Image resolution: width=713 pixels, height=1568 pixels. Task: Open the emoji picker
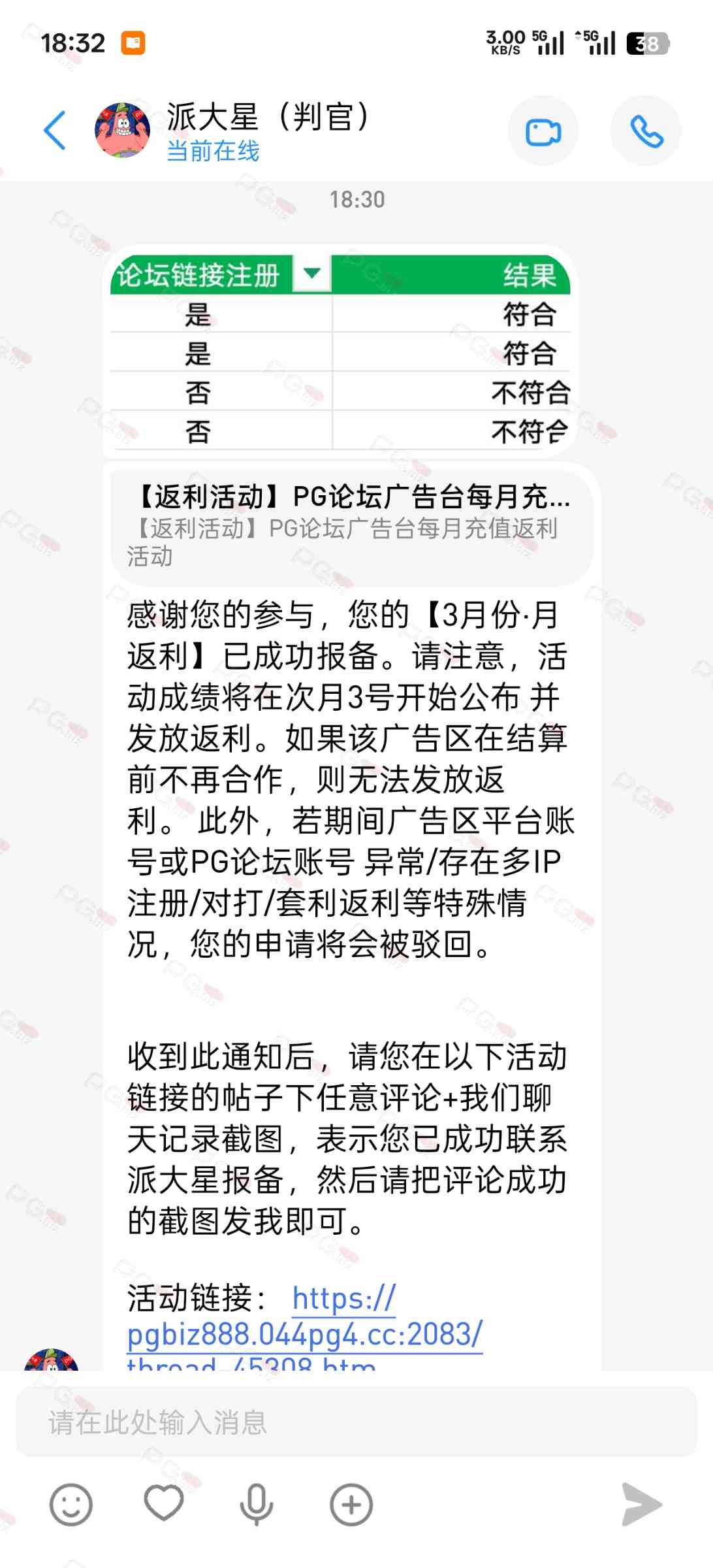coord(71,1505)
